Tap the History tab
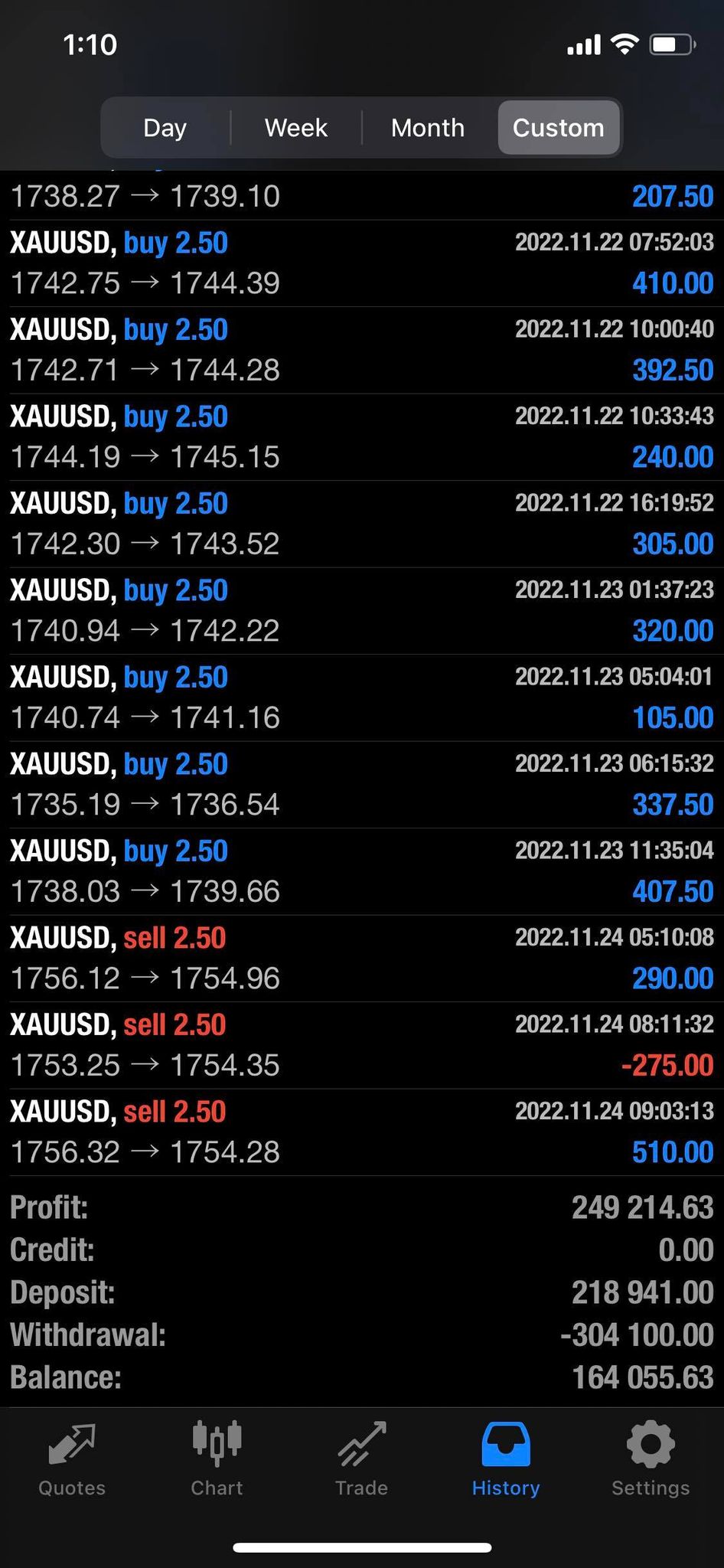 click(506, 1459)
